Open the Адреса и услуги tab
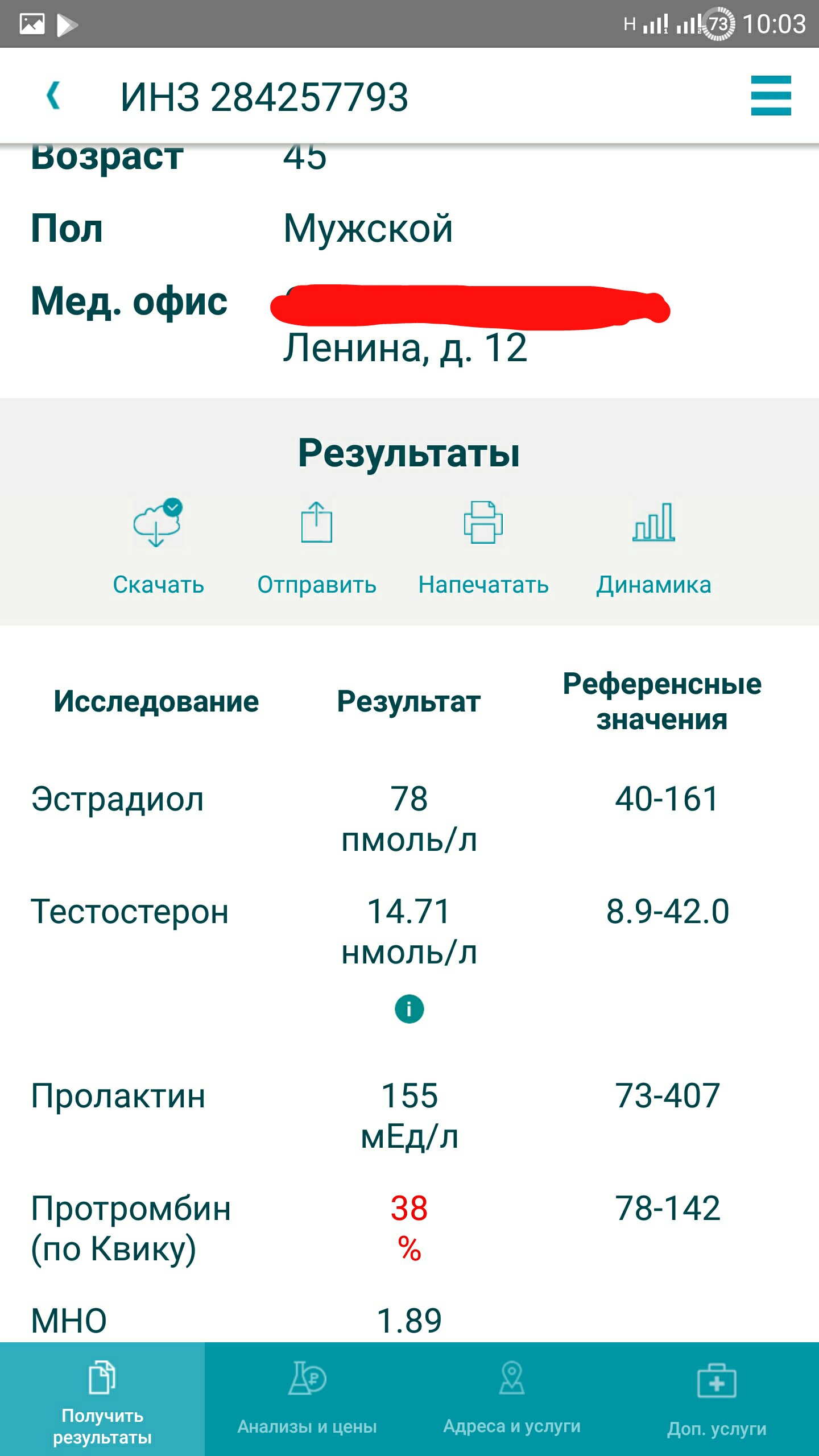Viewport: 819px width, 1456px height. [x=512, y=1400]
